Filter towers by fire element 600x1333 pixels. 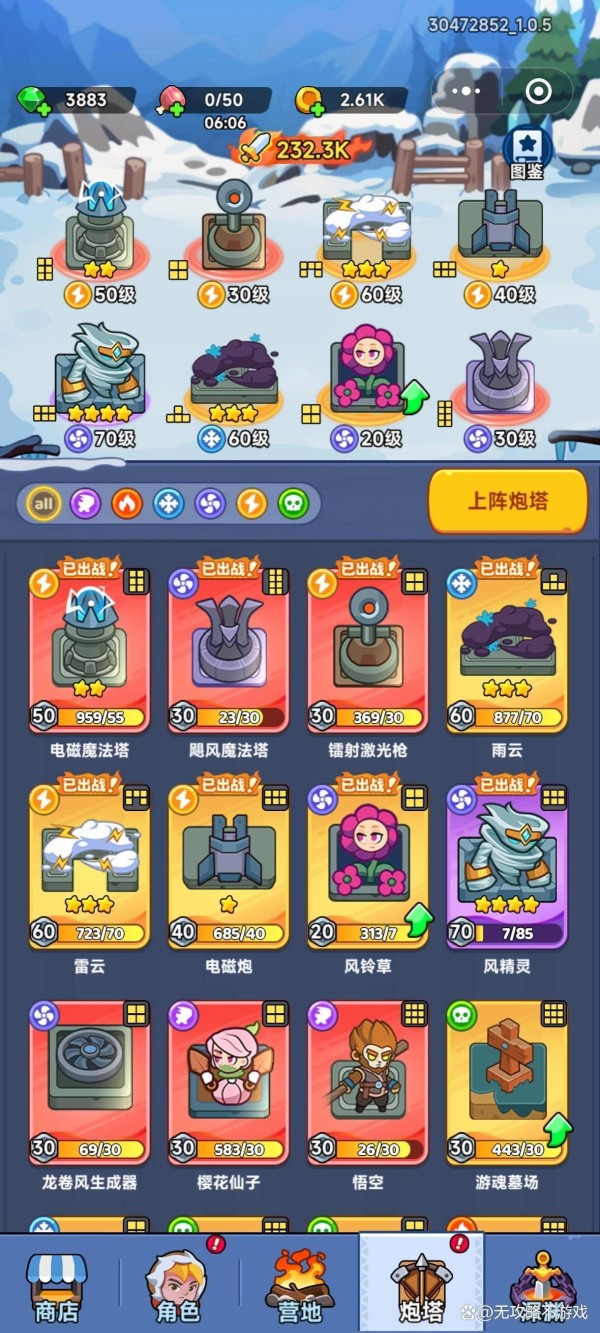click(127, 503)
